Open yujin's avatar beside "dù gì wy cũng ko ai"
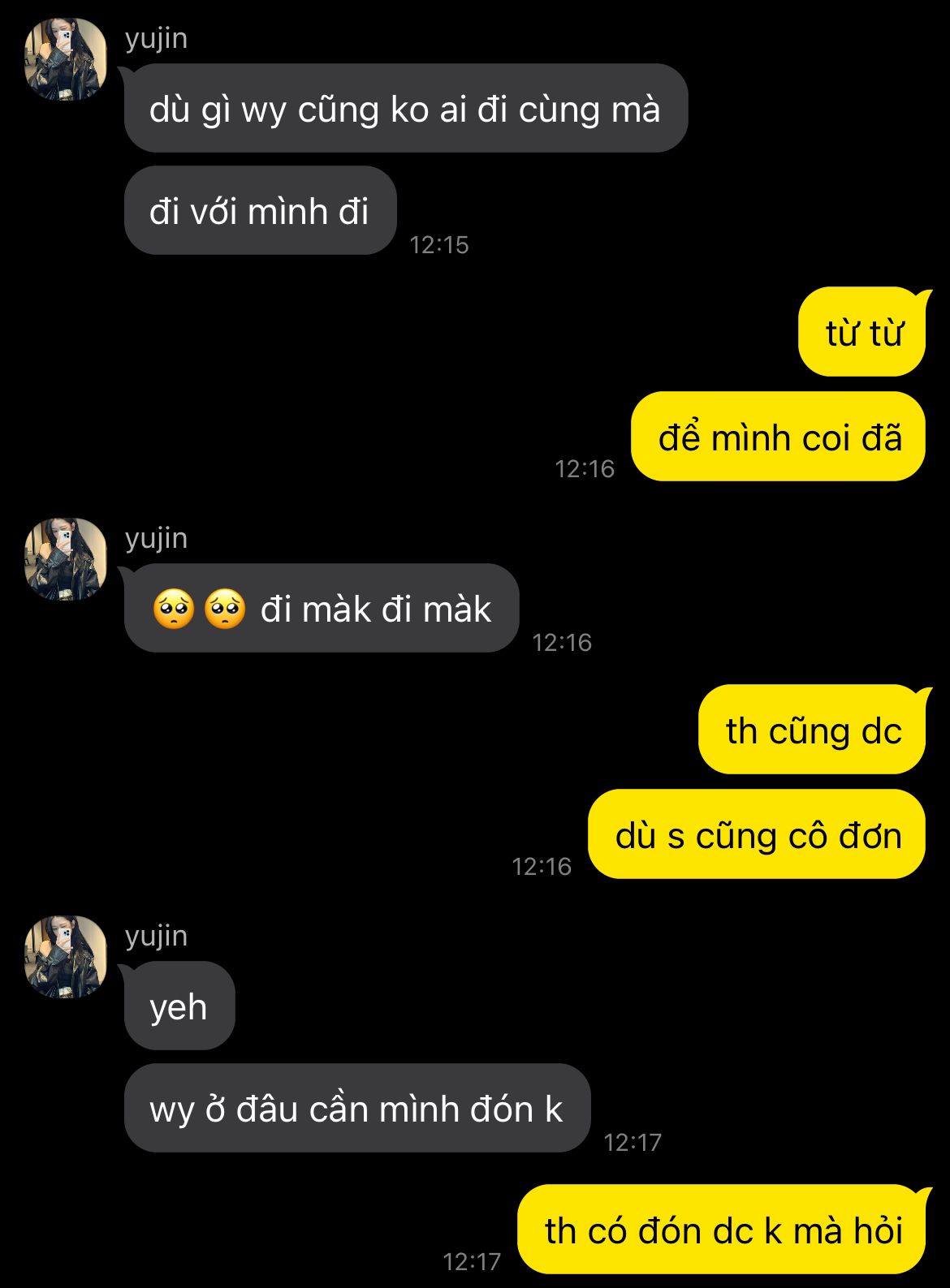This screenshot has height=1288, width=950. coord(66,60)
